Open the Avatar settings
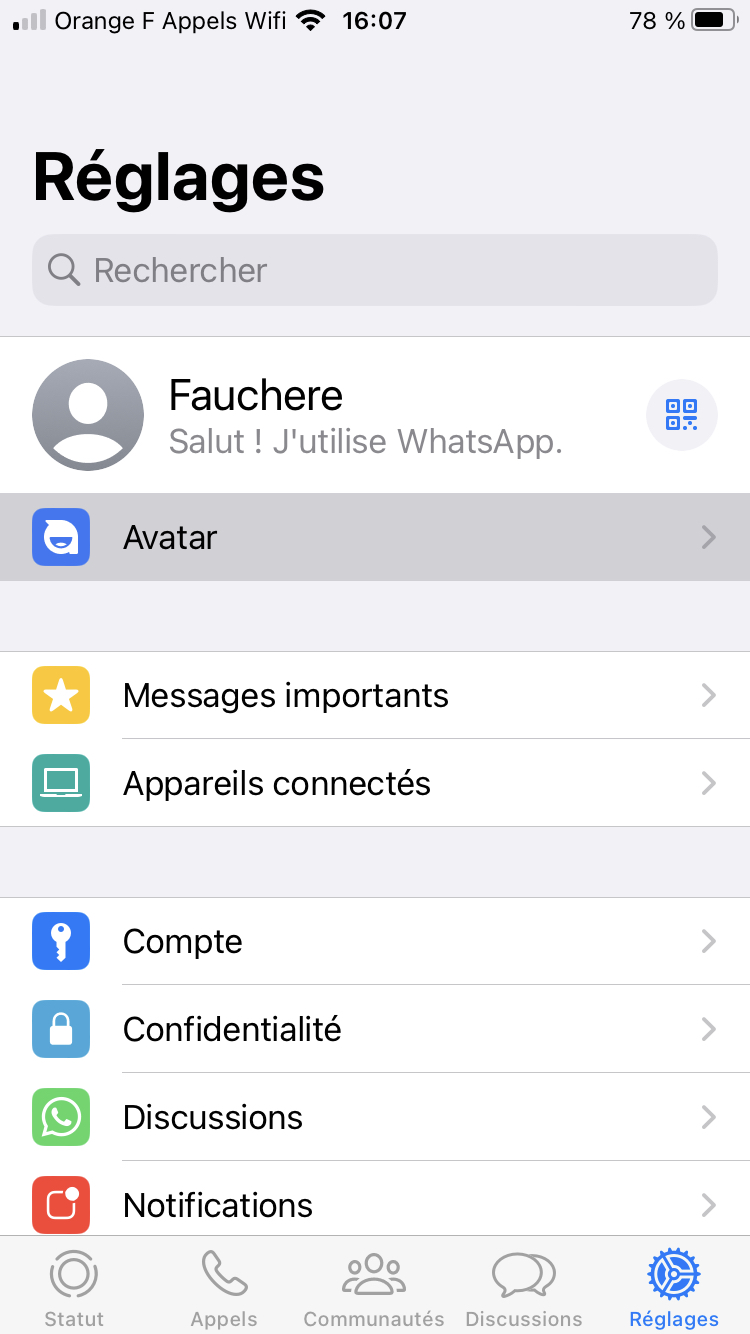750x1334 pixels. tap(375, 537)
